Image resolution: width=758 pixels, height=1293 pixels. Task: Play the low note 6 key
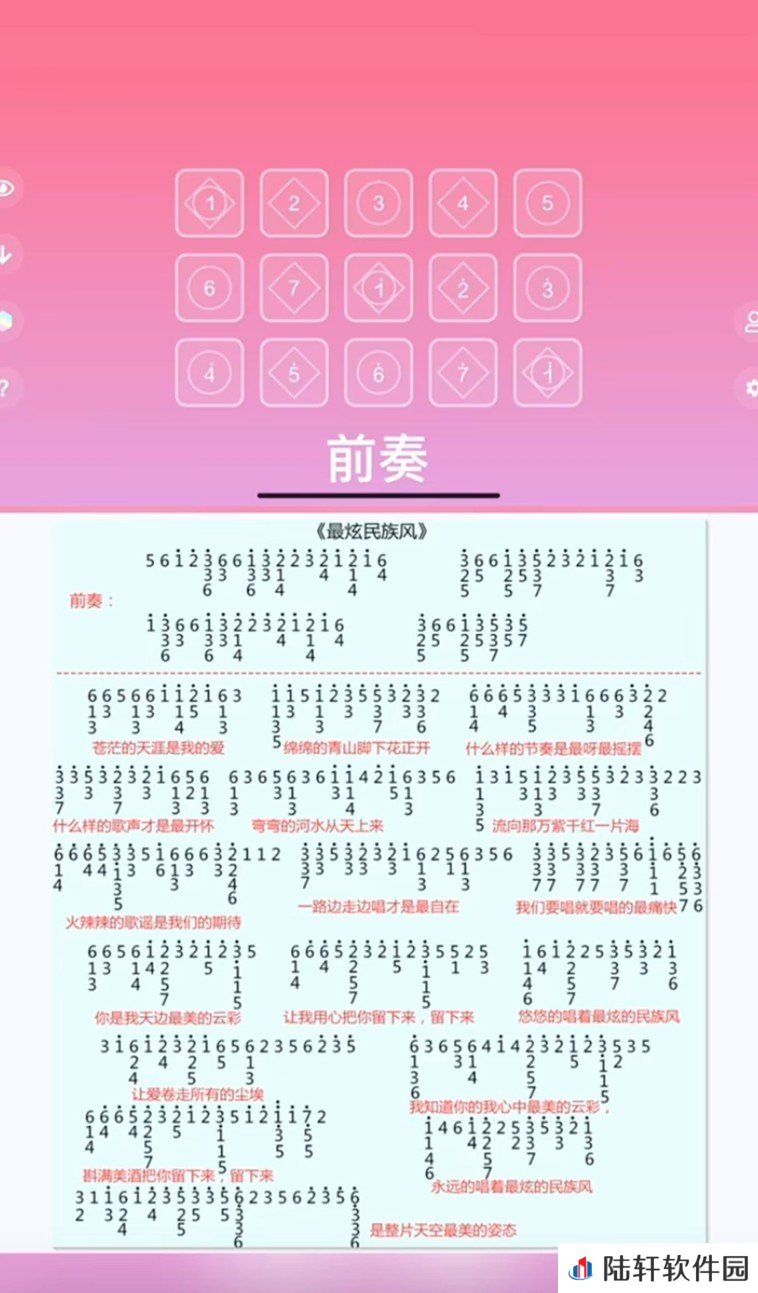coord(209,288)
